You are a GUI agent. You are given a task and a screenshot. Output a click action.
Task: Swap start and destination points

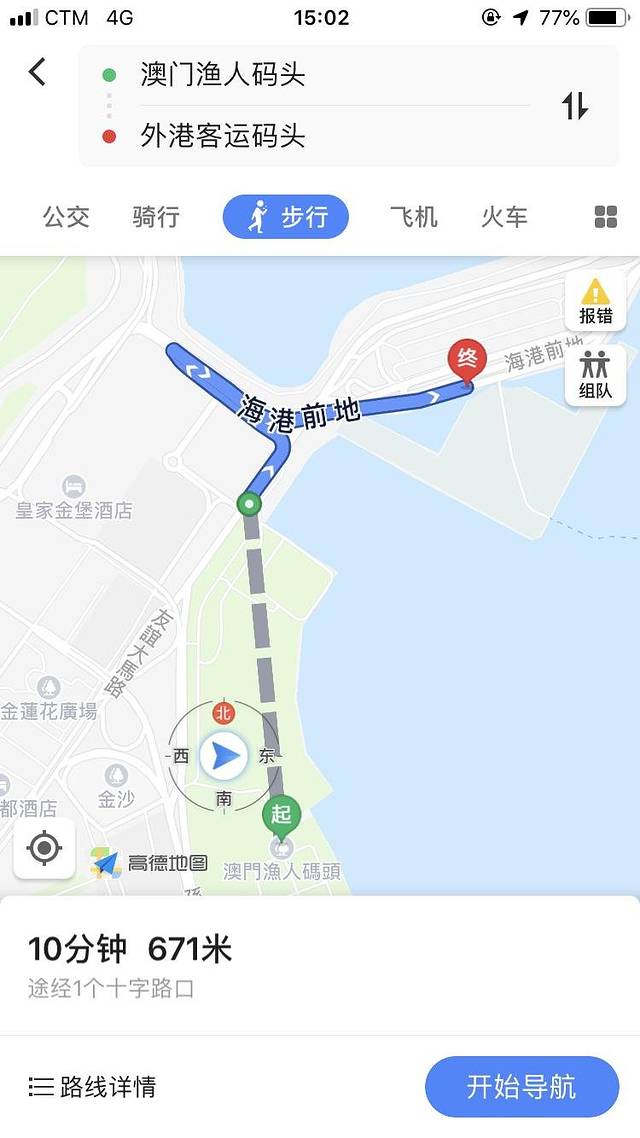[x=575, y=105]
